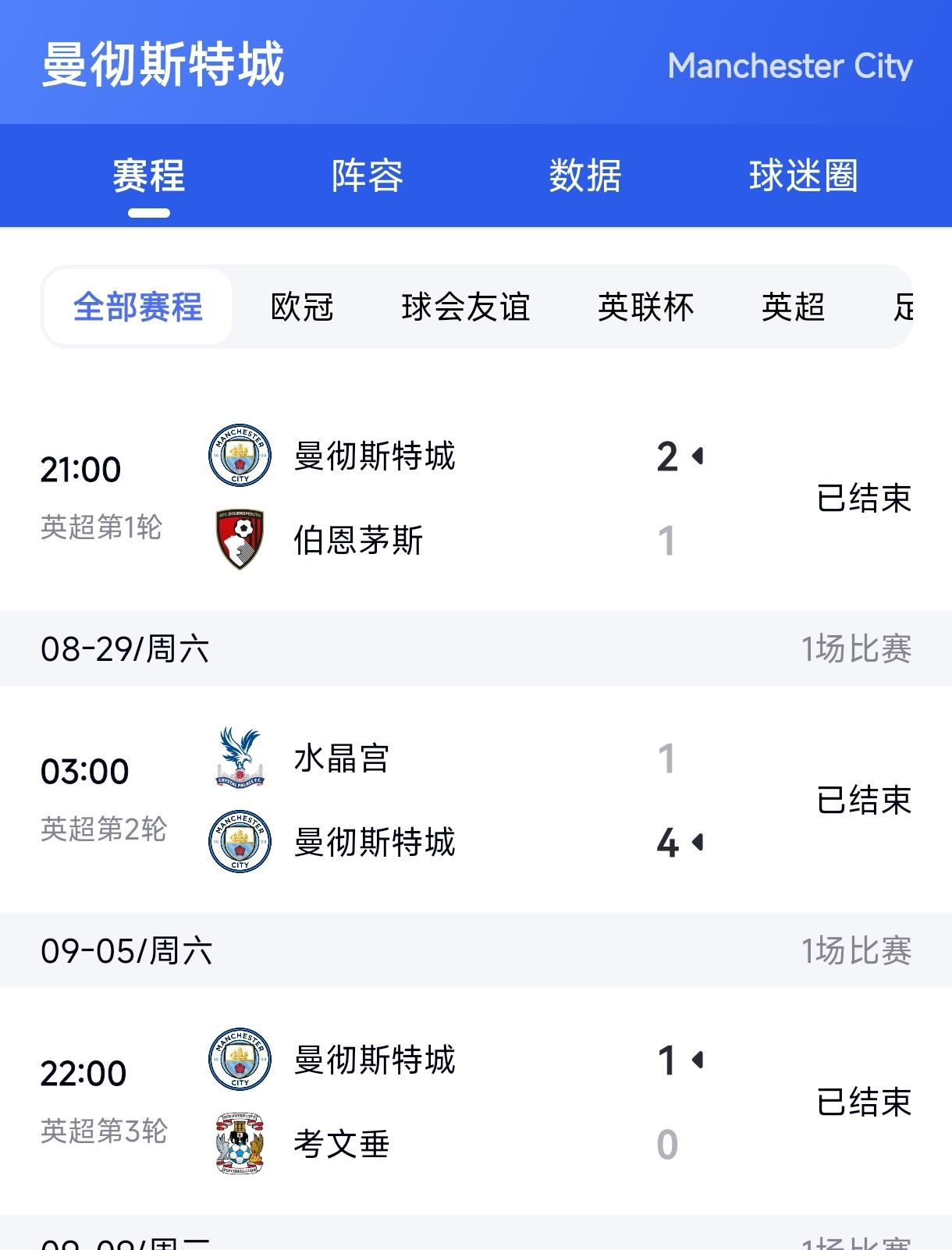
Task: Select the 全部赛程 filter chip
Action: coord(138,307)
